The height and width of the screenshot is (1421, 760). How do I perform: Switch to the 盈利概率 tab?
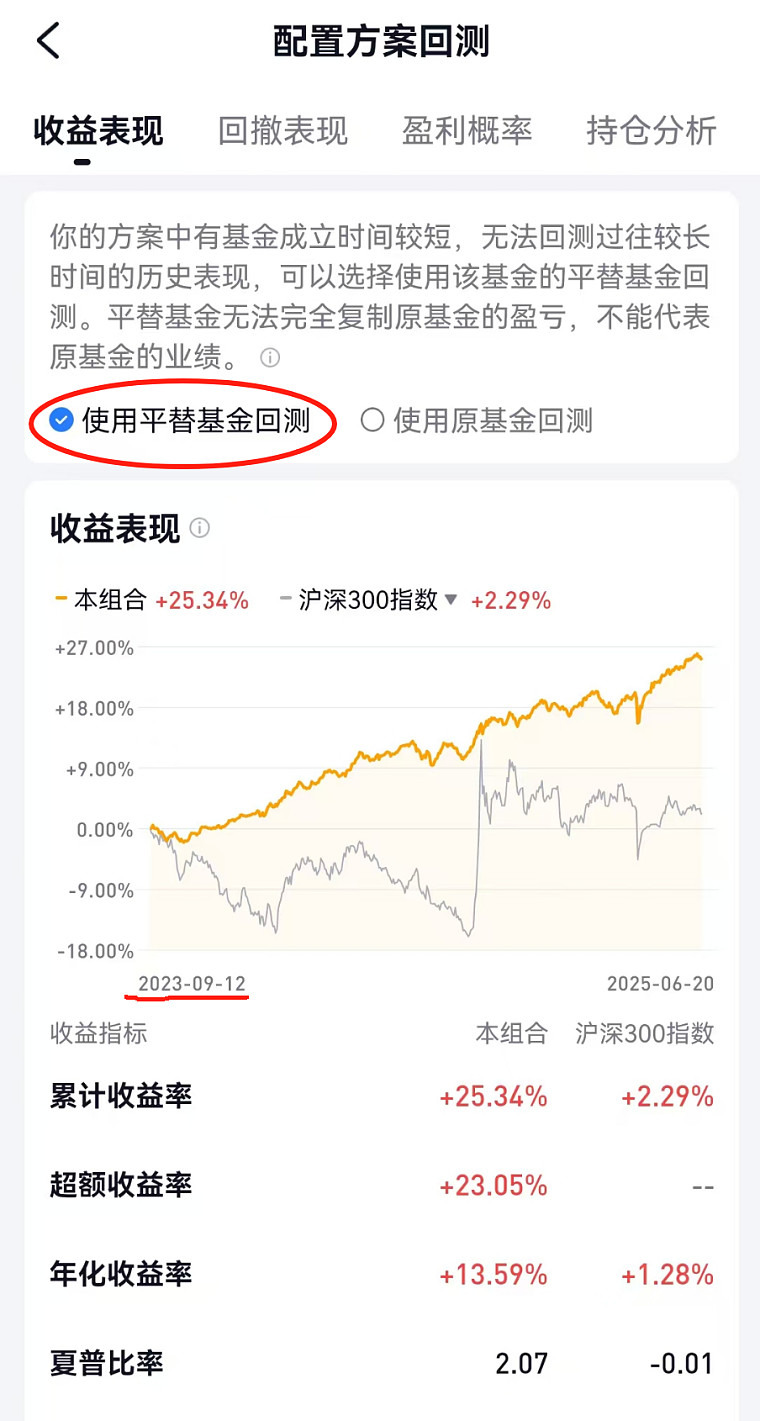(467, 131)
